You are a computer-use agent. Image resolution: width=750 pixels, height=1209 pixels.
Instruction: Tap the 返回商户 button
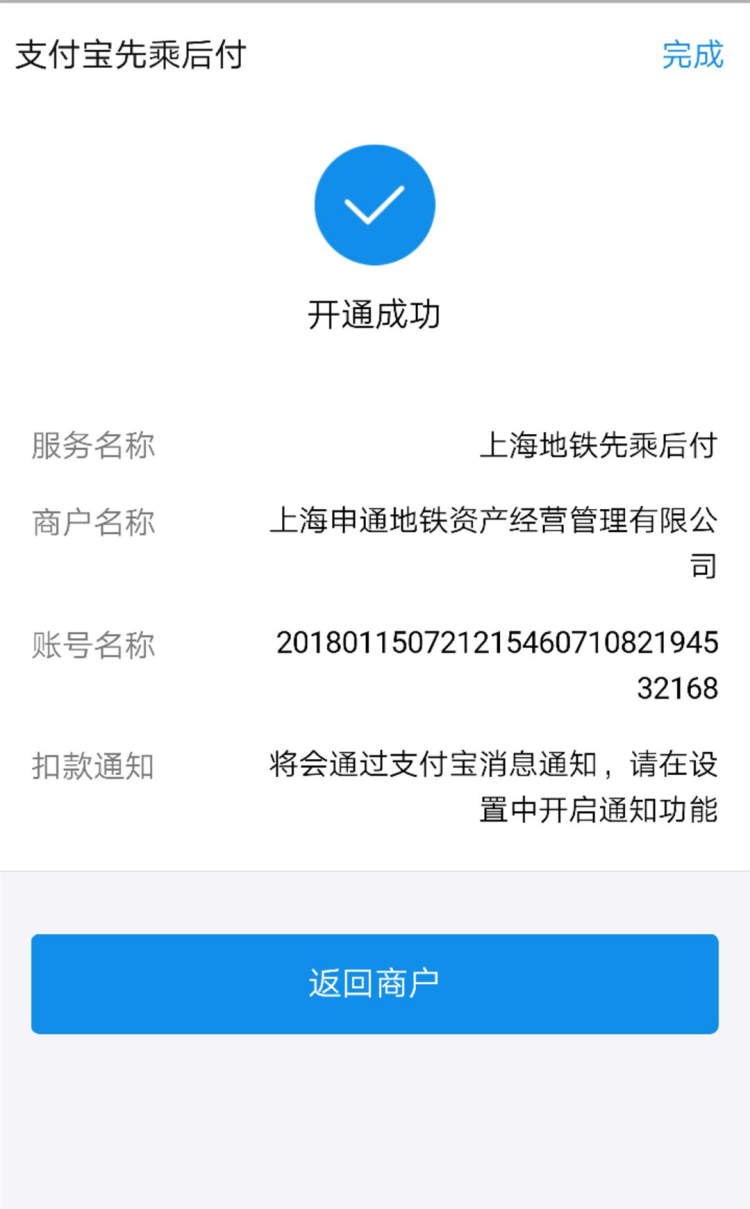374,983
